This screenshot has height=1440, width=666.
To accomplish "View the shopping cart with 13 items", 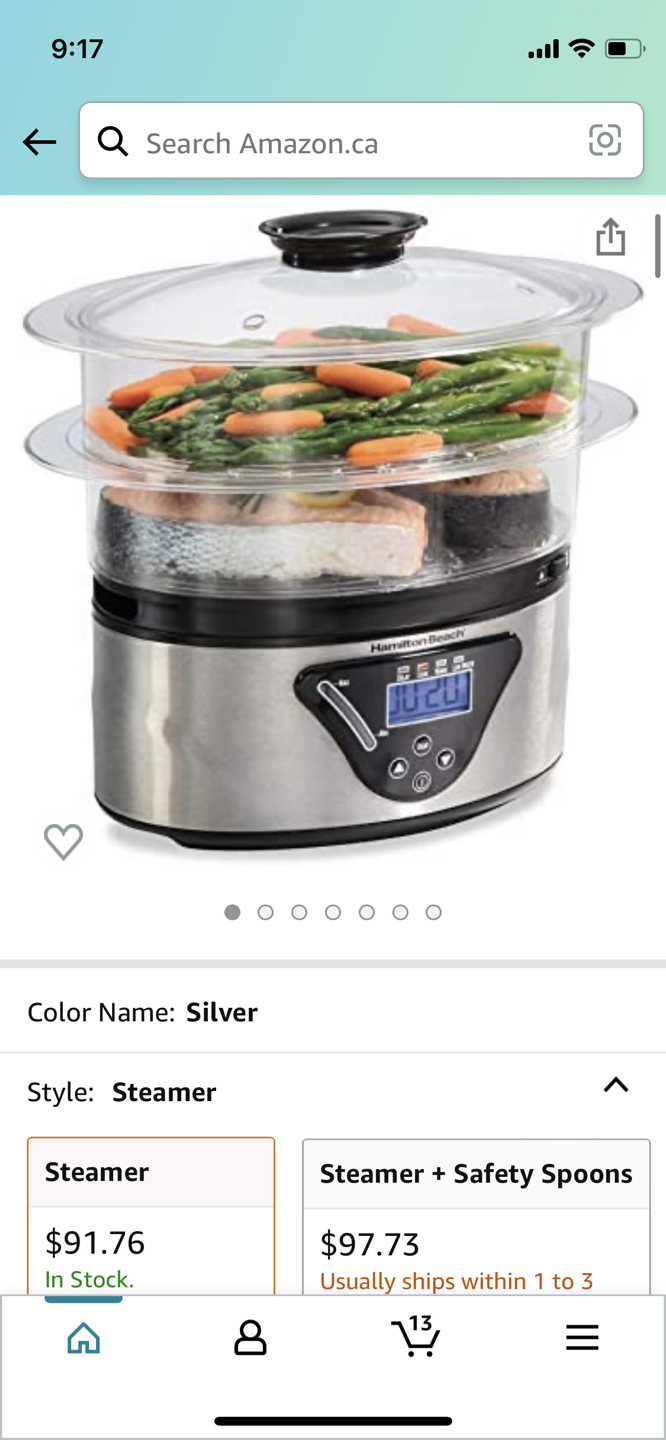I will pos(416,1336).
